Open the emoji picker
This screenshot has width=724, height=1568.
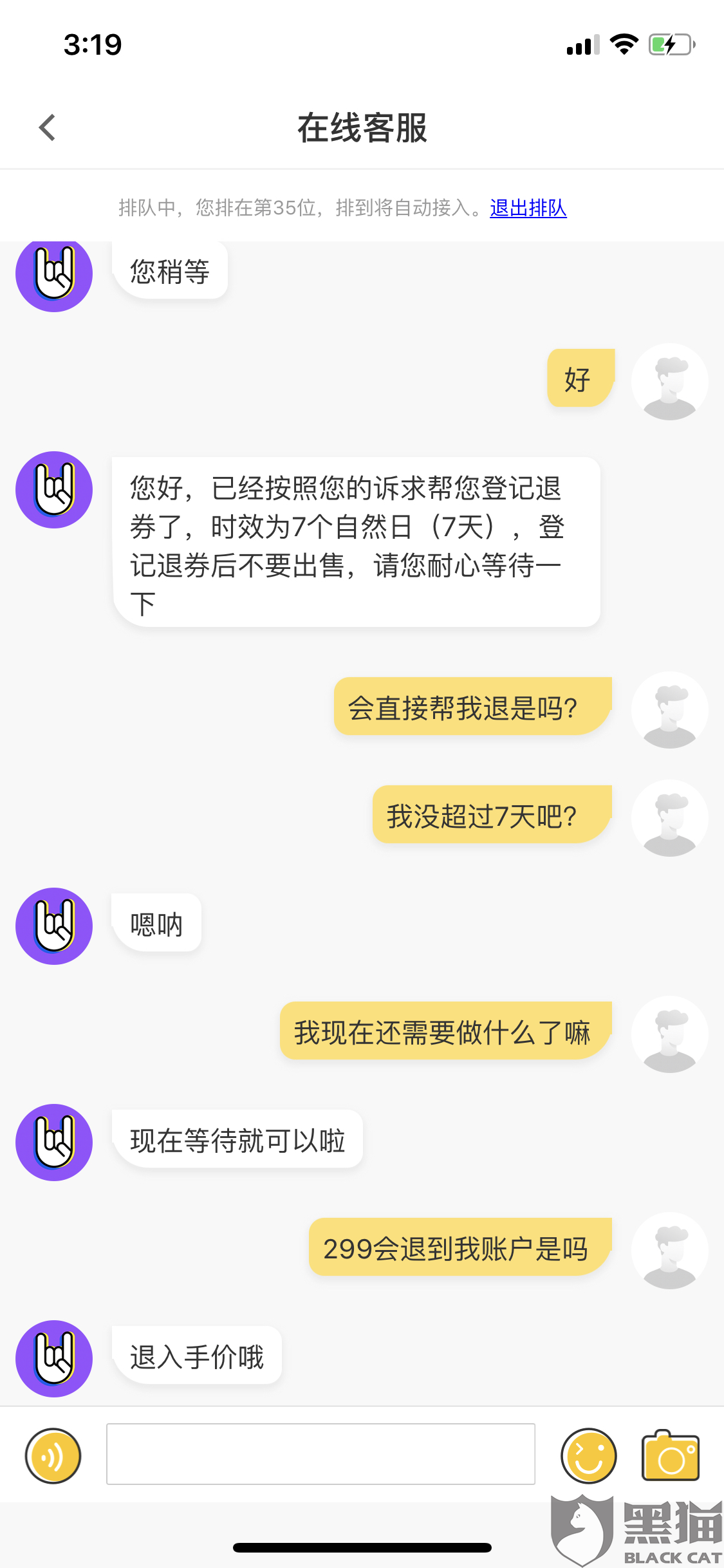click(x=588, y=1455)
